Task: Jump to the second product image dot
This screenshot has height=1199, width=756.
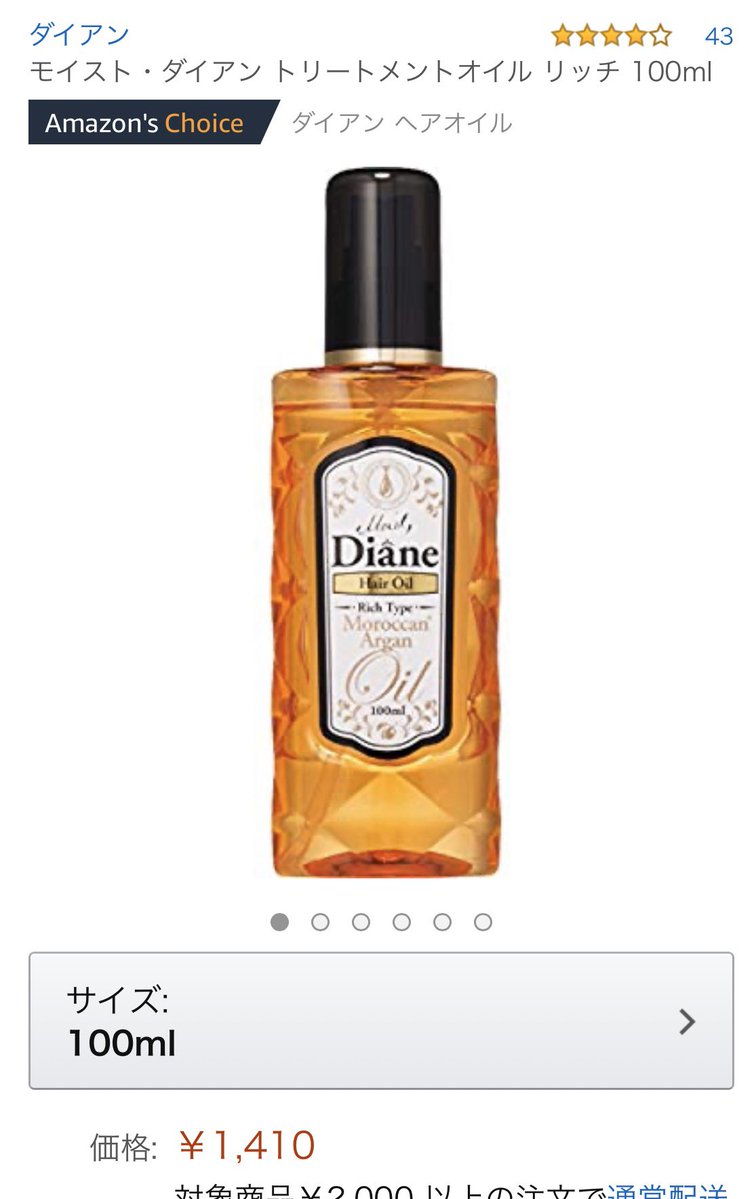Action: 320,922
